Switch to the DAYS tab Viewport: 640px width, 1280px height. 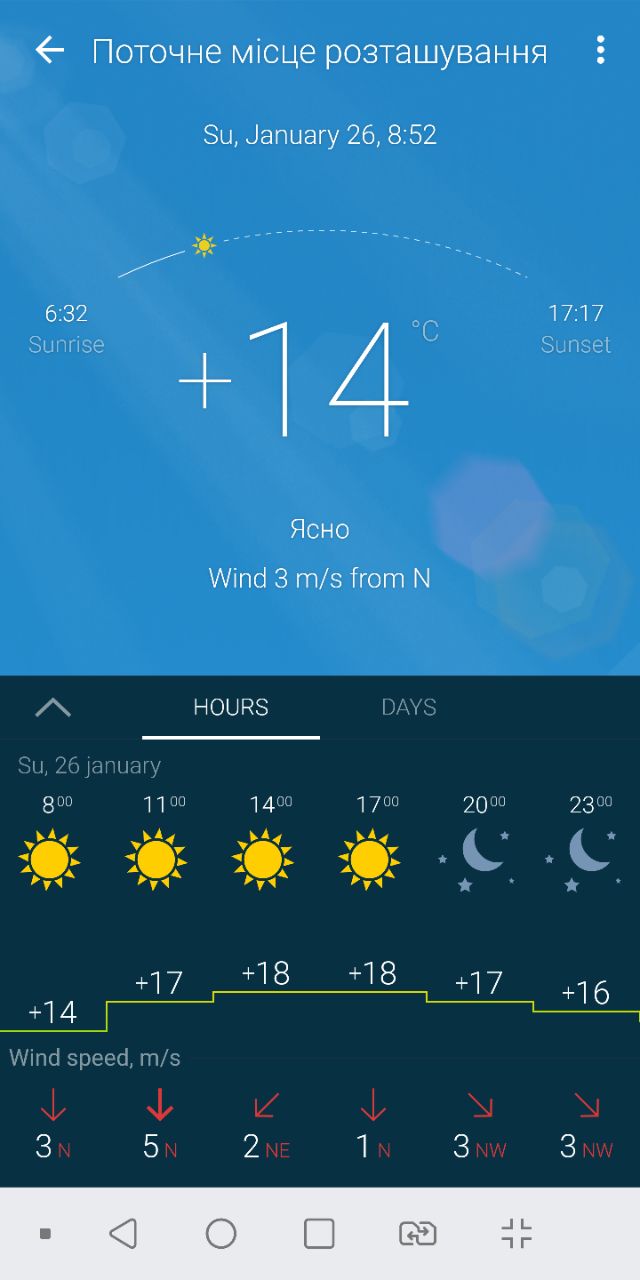point(409,707)
